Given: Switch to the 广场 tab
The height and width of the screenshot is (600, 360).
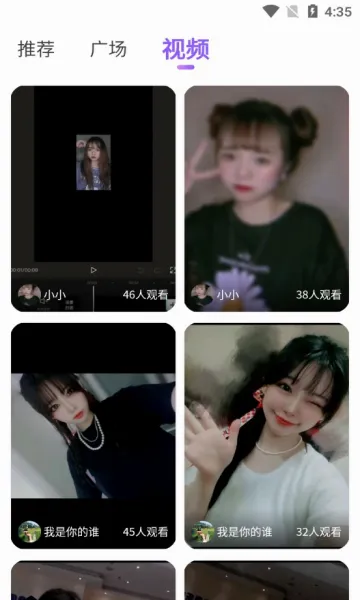Looking at the screenshot, I should coord(108,49).
